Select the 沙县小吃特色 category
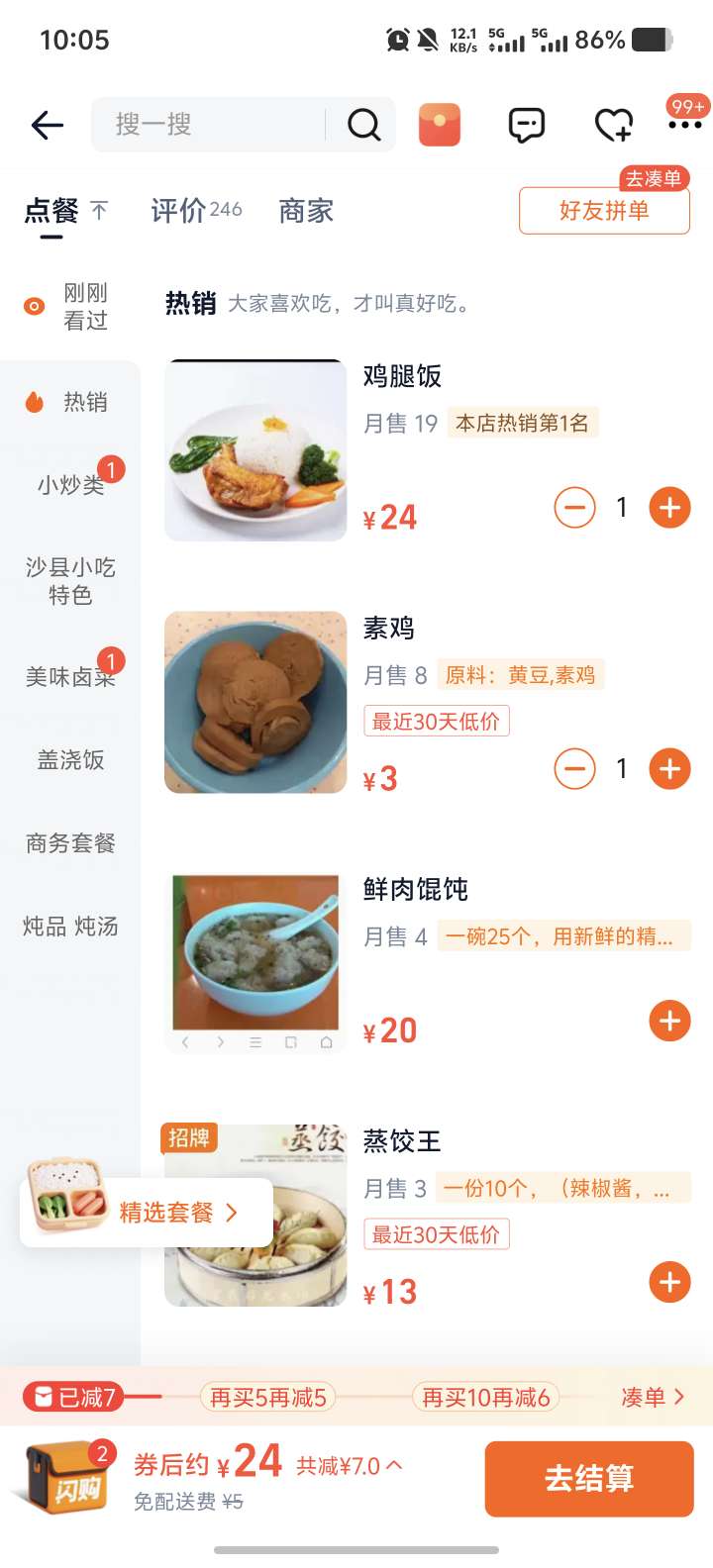 (70, 581)
